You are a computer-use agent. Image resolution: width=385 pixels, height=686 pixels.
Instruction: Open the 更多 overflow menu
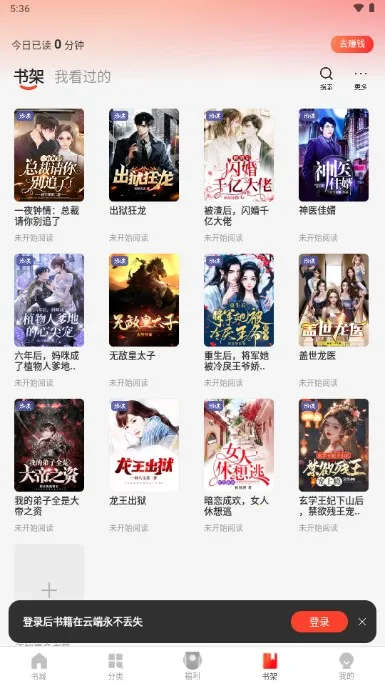[x=360, y=78]
